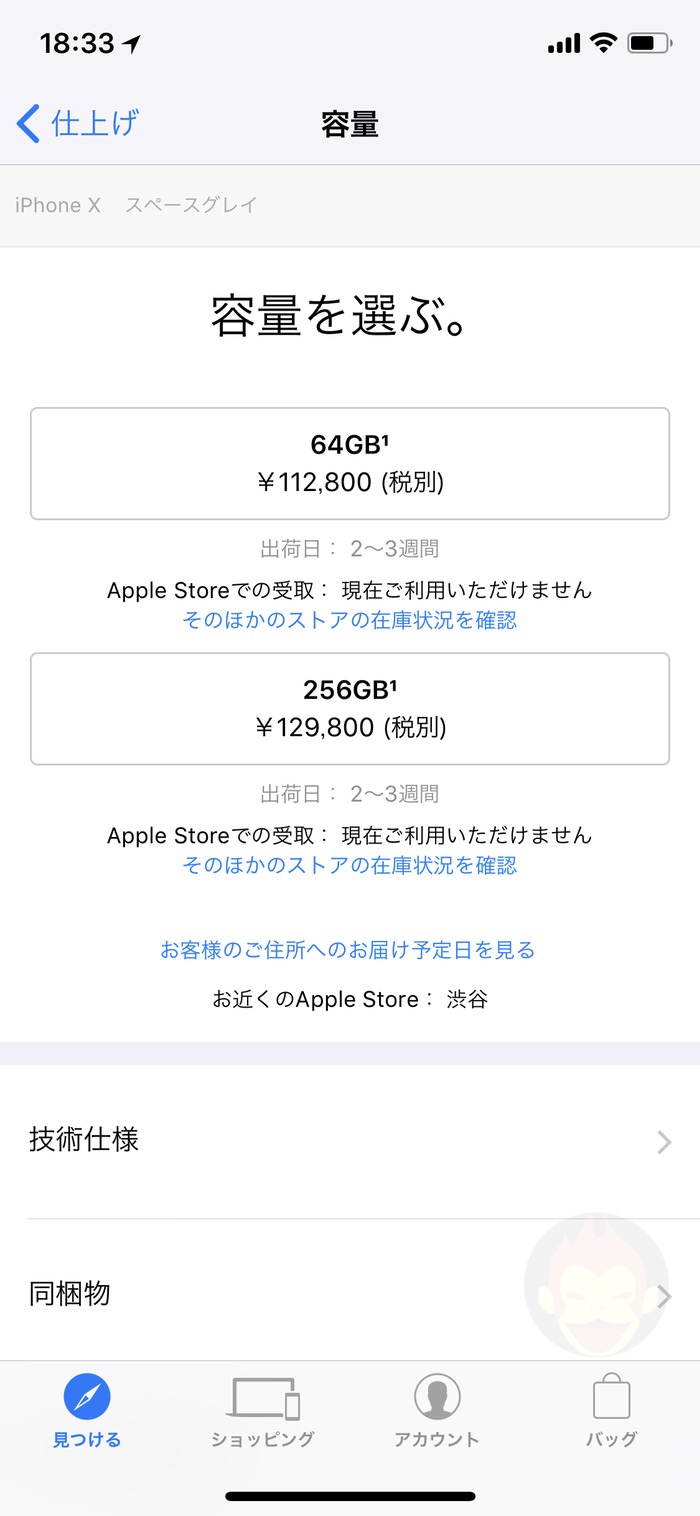View delivery estimate for your address

click(x=348, y=949)
